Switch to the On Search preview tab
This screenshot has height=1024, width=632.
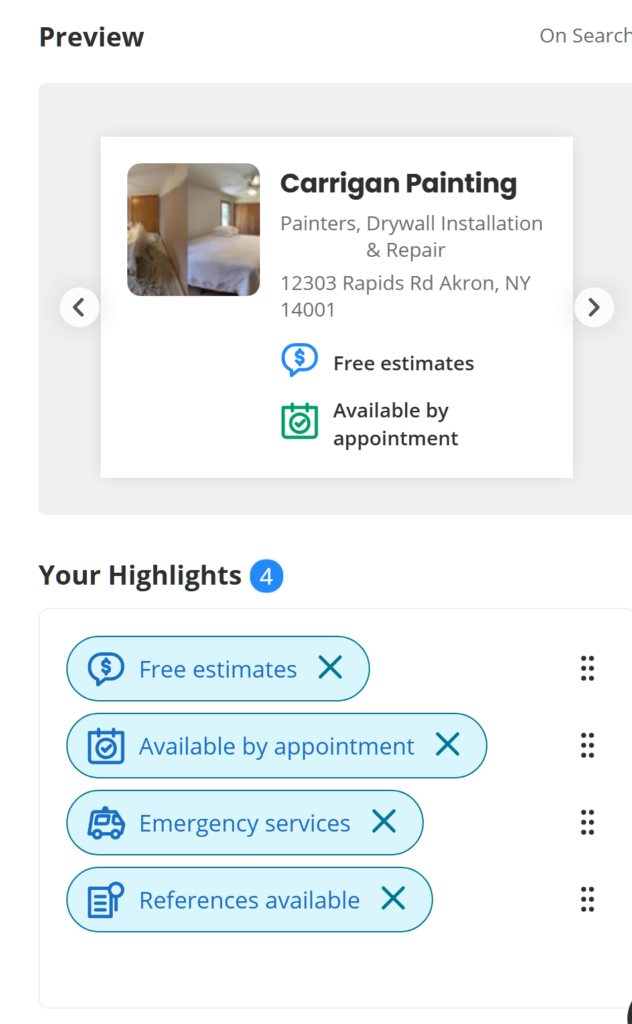(585, 36)
